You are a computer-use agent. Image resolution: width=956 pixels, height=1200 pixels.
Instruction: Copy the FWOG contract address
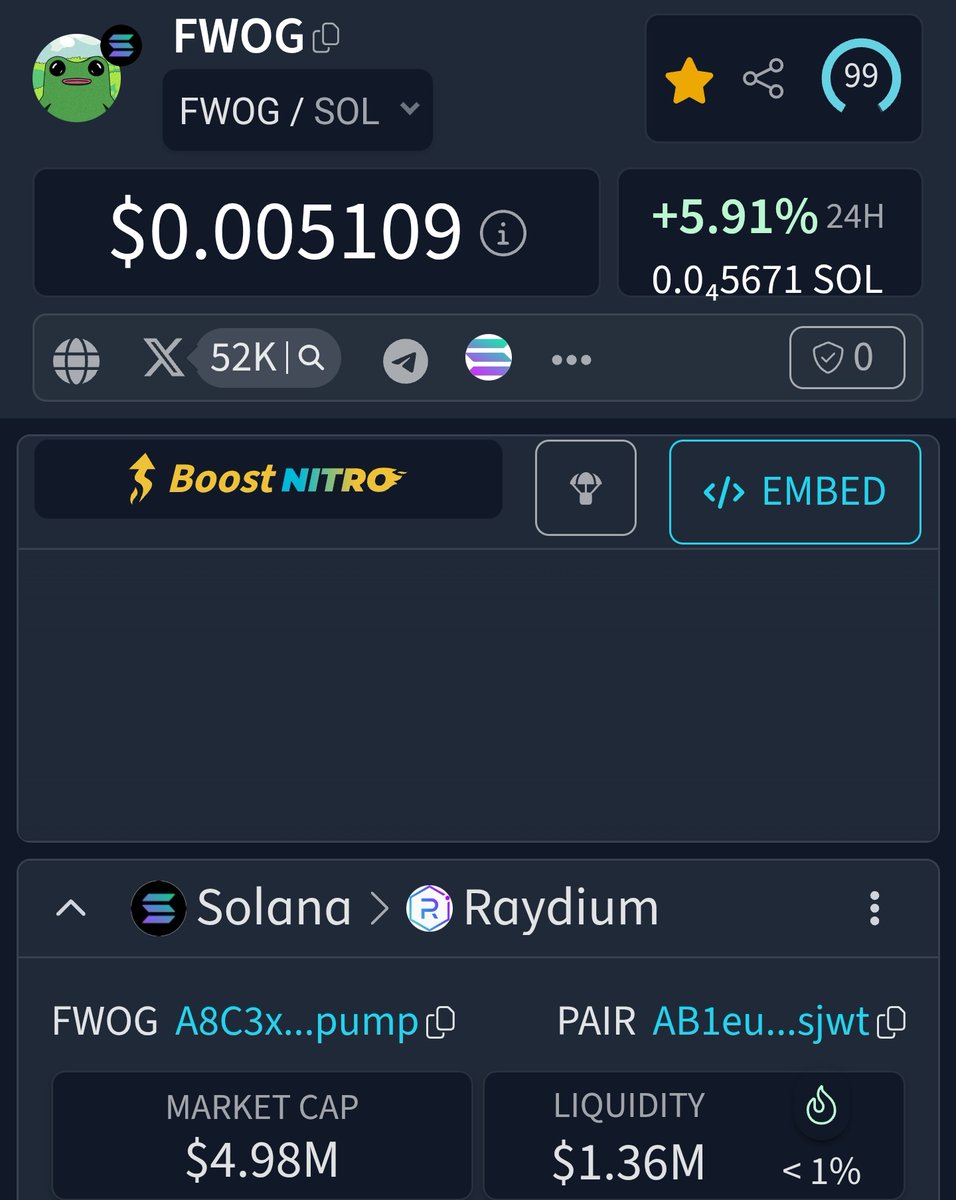[x=440, y=1022]
